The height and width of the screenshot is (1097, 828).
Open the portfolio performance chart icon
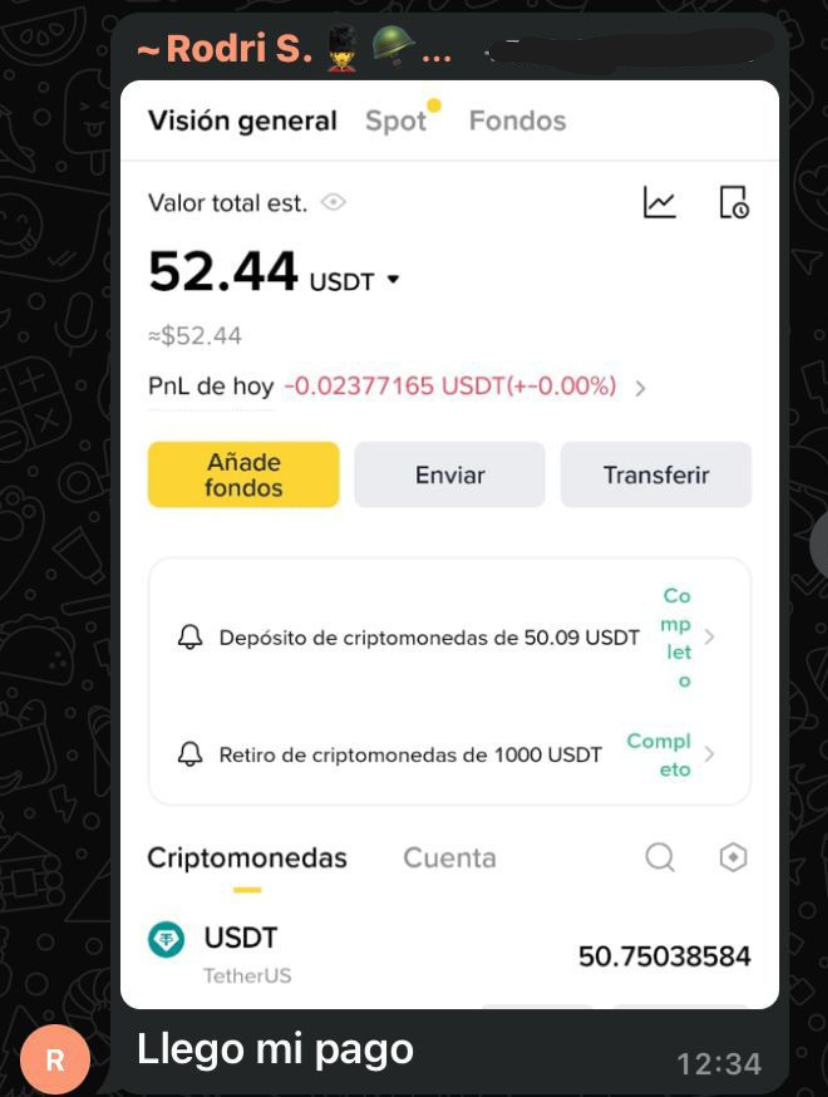(x=661, y=202)
